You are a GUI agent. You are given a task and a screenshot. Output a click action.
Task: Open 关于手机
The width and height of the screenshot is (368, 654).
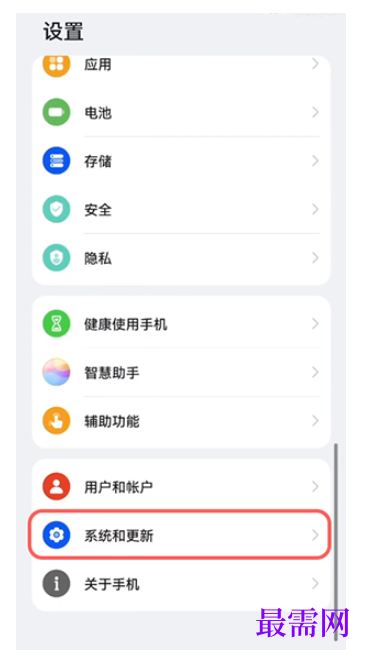coord(181,584)
